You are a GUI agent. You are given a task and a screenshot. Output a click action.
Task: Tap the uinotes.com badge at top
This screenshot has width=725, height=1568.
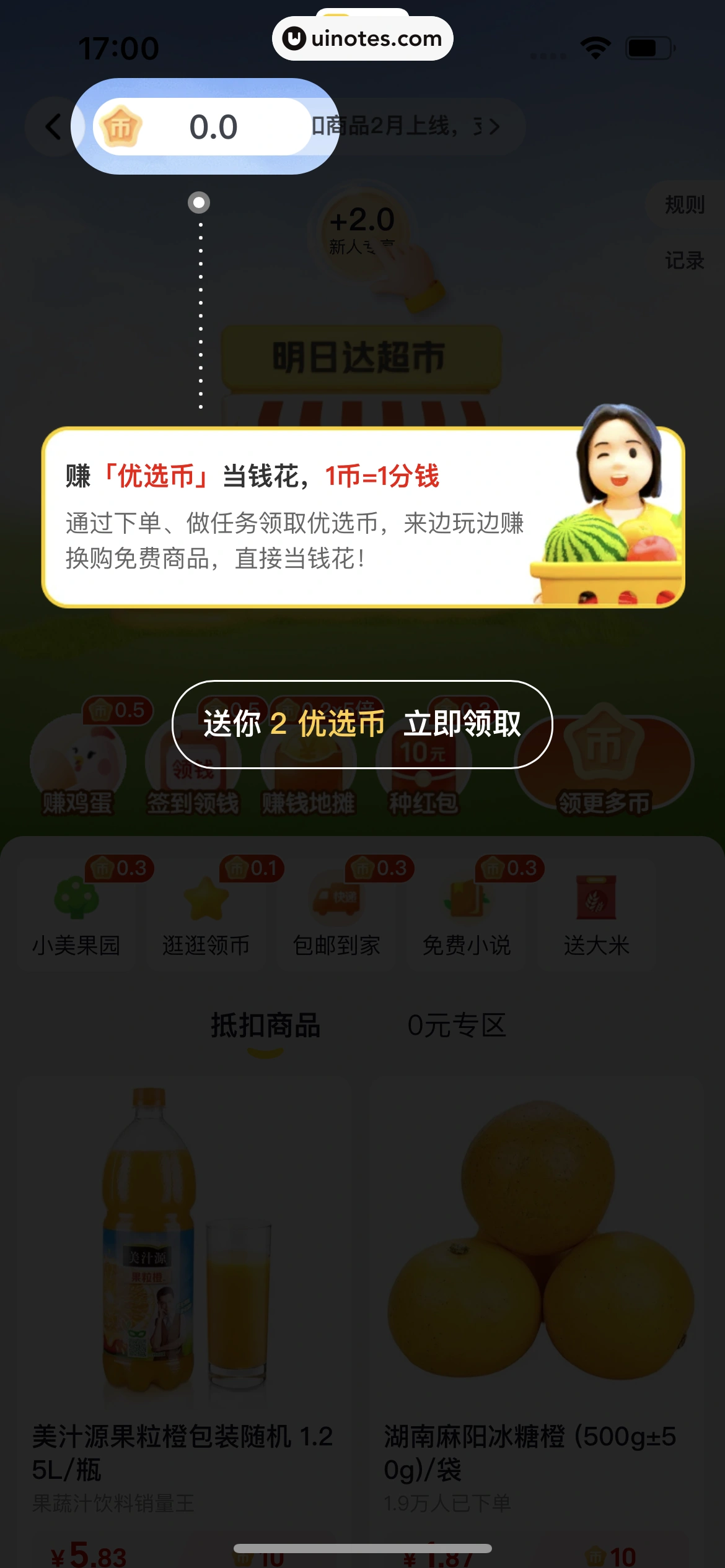(x=362, y=38)
